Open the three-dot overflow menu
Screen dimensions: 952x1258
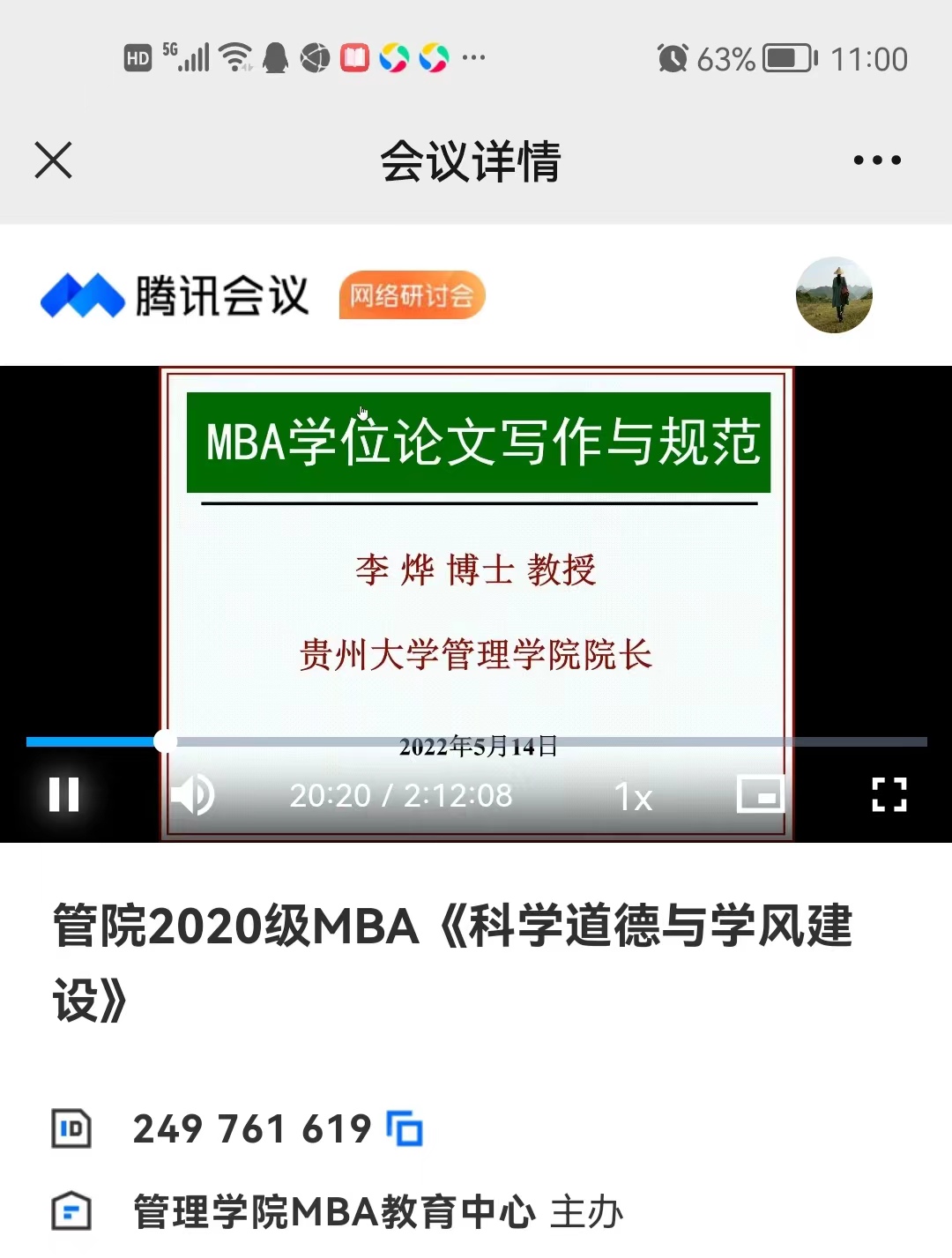click(876, 160)
